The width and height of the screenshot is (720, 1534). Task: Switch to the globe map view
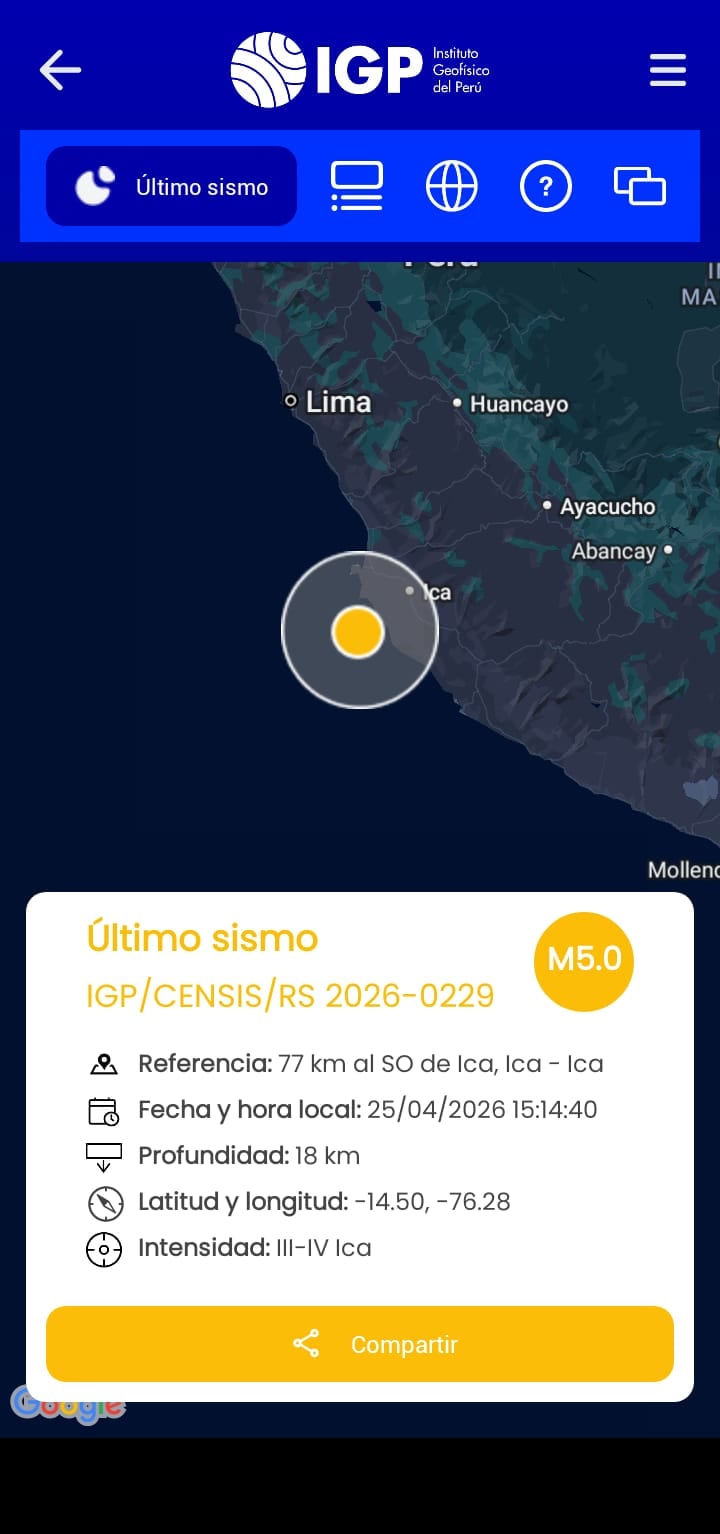(x=452, y=187)
